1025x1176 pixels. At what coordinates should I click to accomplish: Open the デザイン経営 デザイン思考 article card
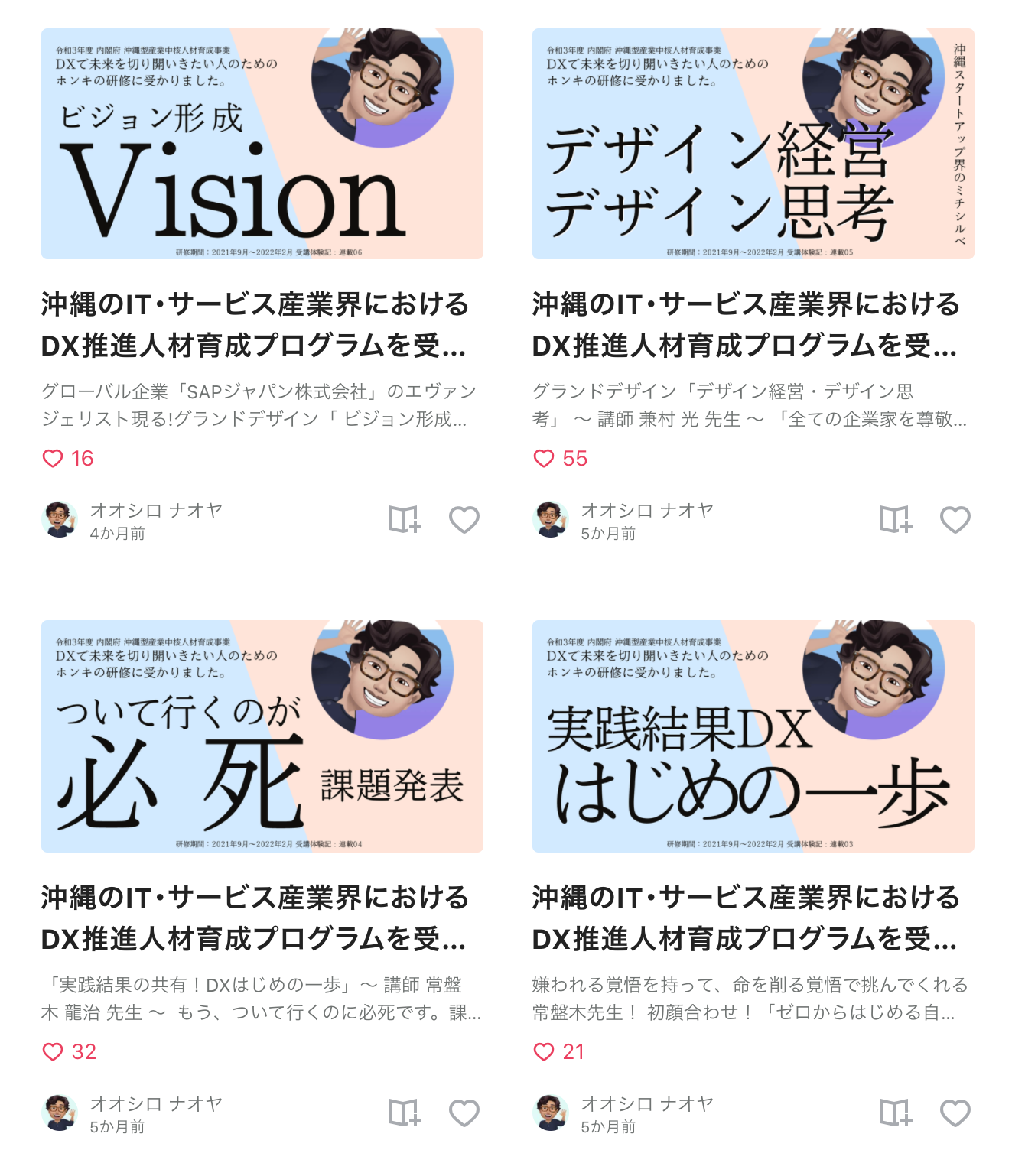pyautogui.click(x=753, y=145)
